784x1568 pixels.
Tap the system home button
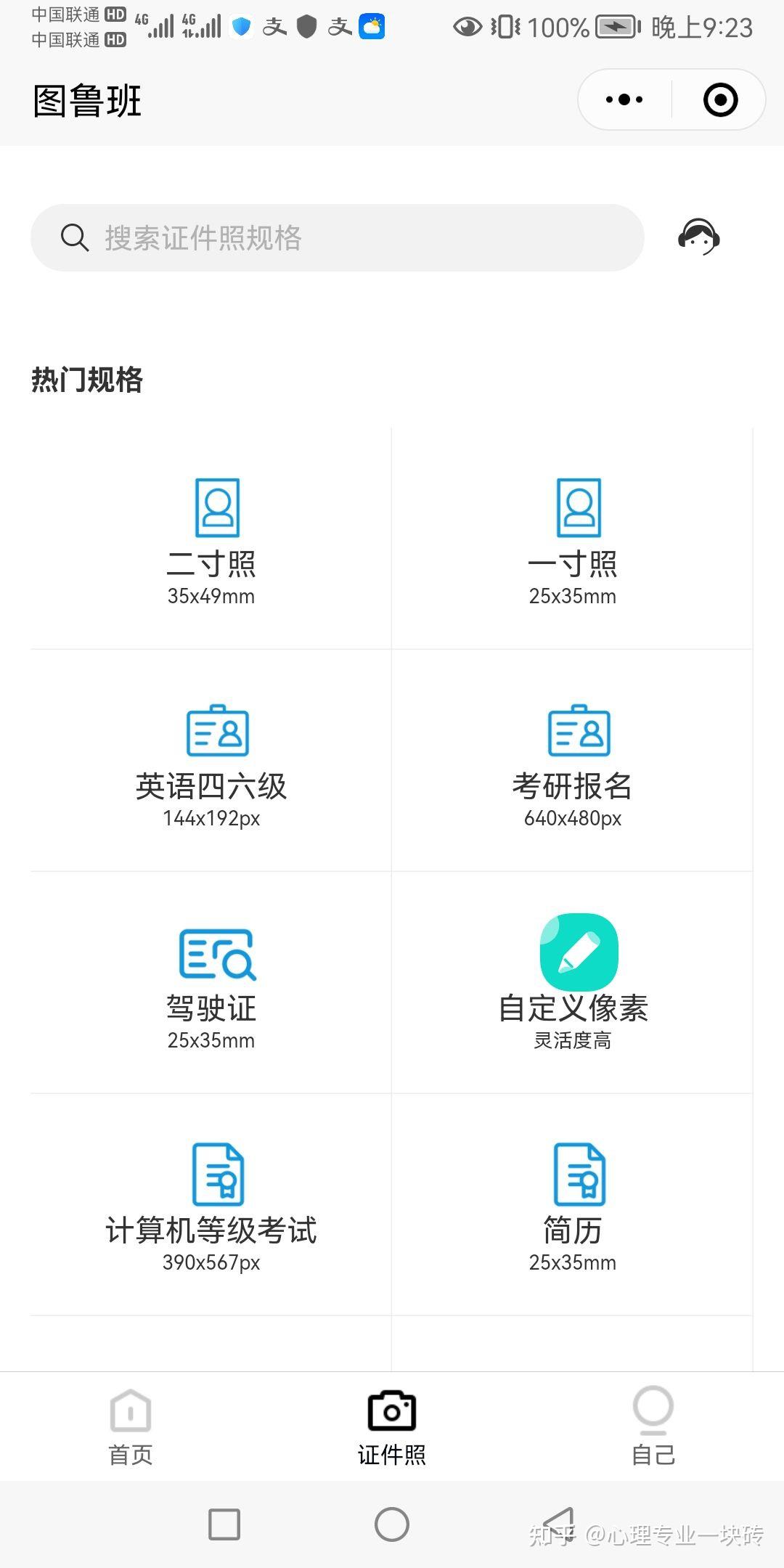[392, 1524]
